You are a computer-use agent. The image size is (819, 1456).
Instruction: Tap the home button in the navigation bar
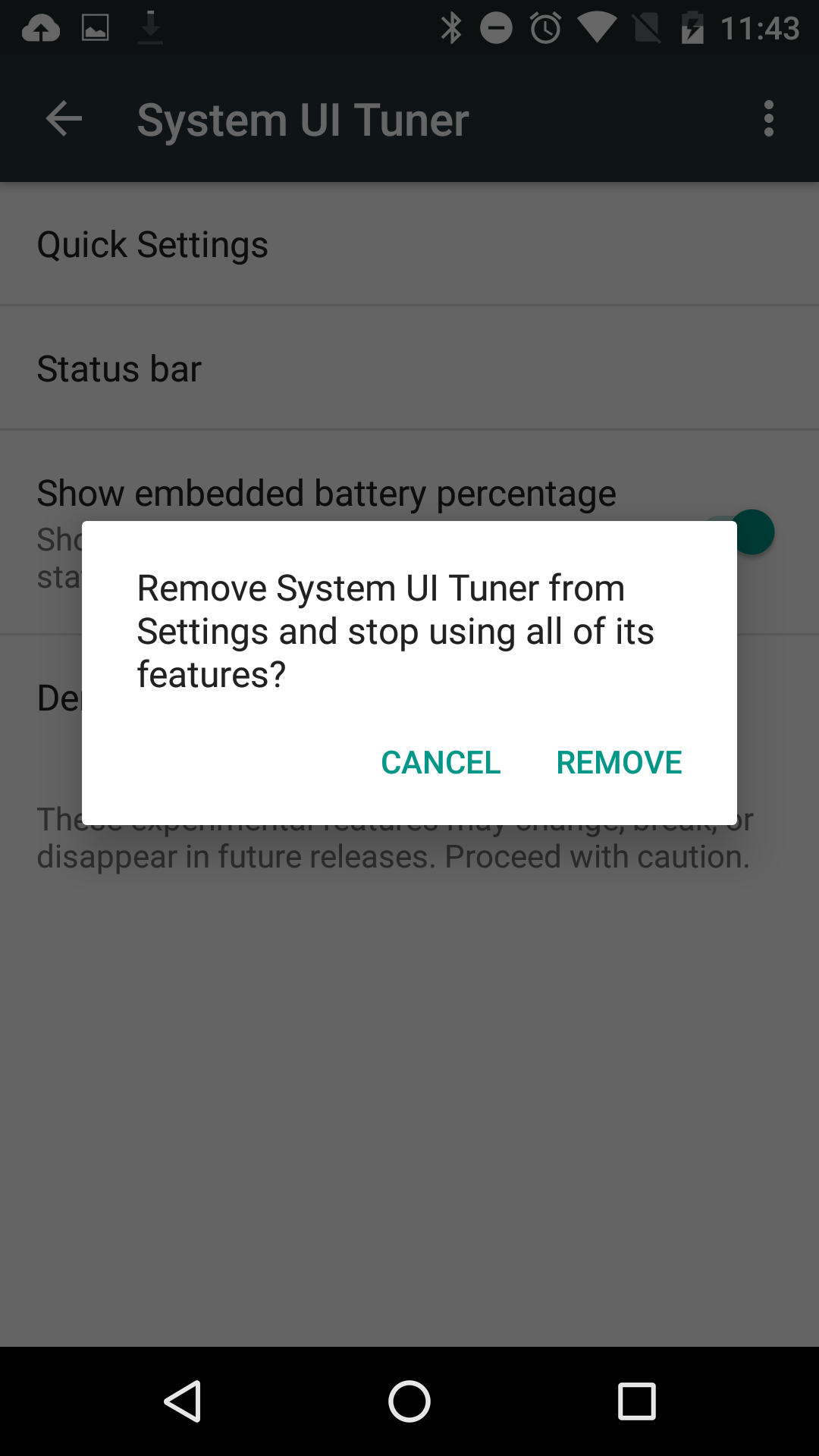pyautogui.click(x=409, y=1401)
